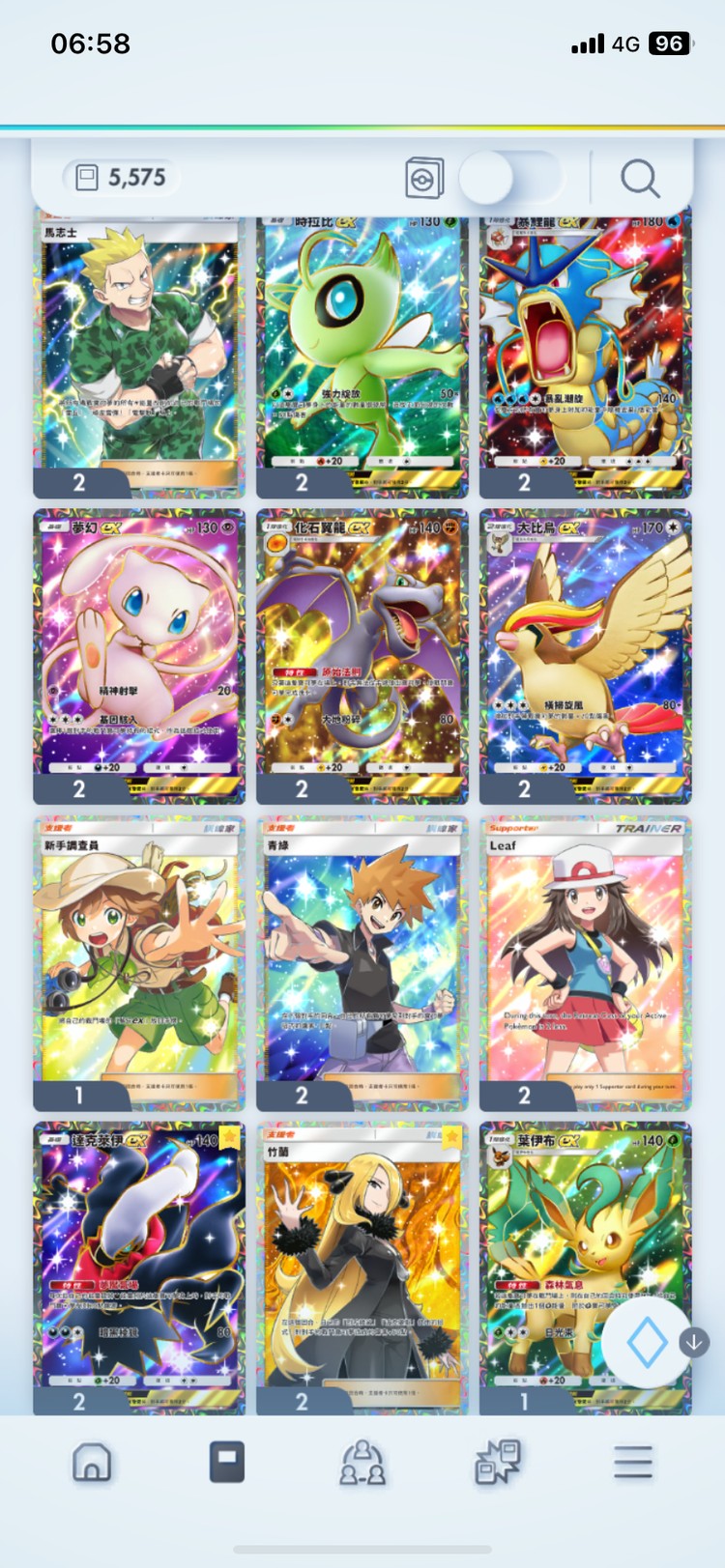Screen dimensions: 725x1568
Task: Switch to the battle tab
Action: (498, 1463)
